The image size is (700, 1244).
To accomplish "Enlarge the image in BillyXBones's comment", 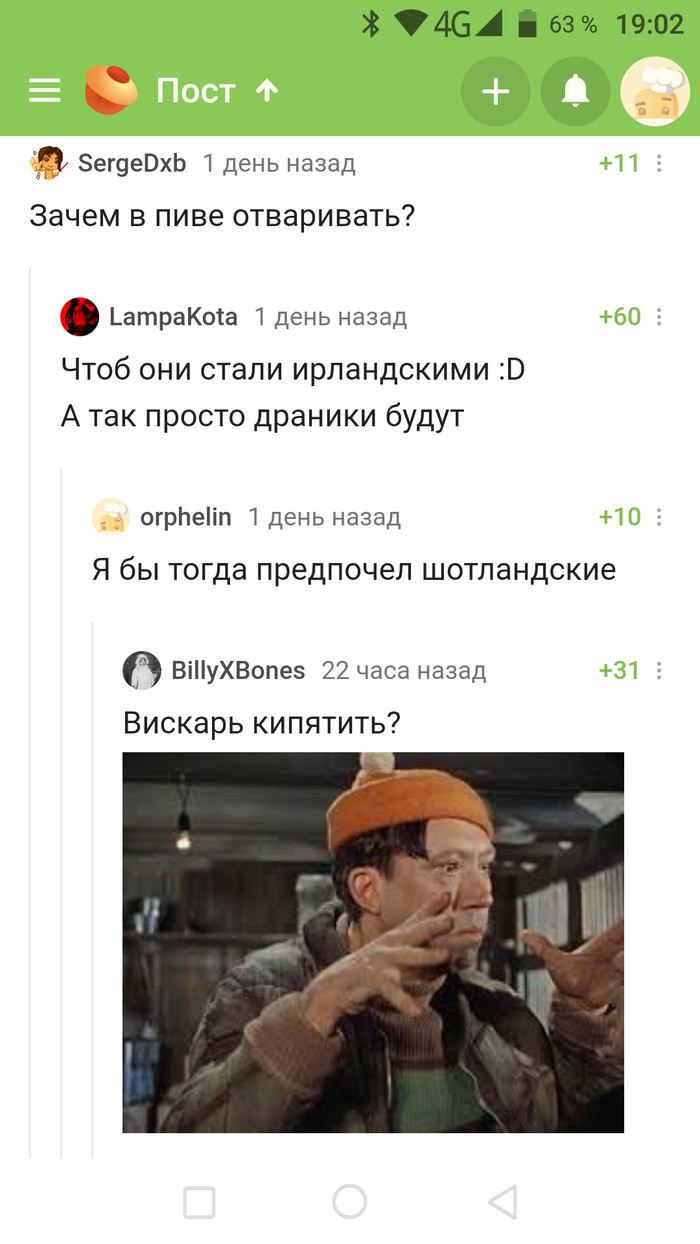I will pos(373,942).
